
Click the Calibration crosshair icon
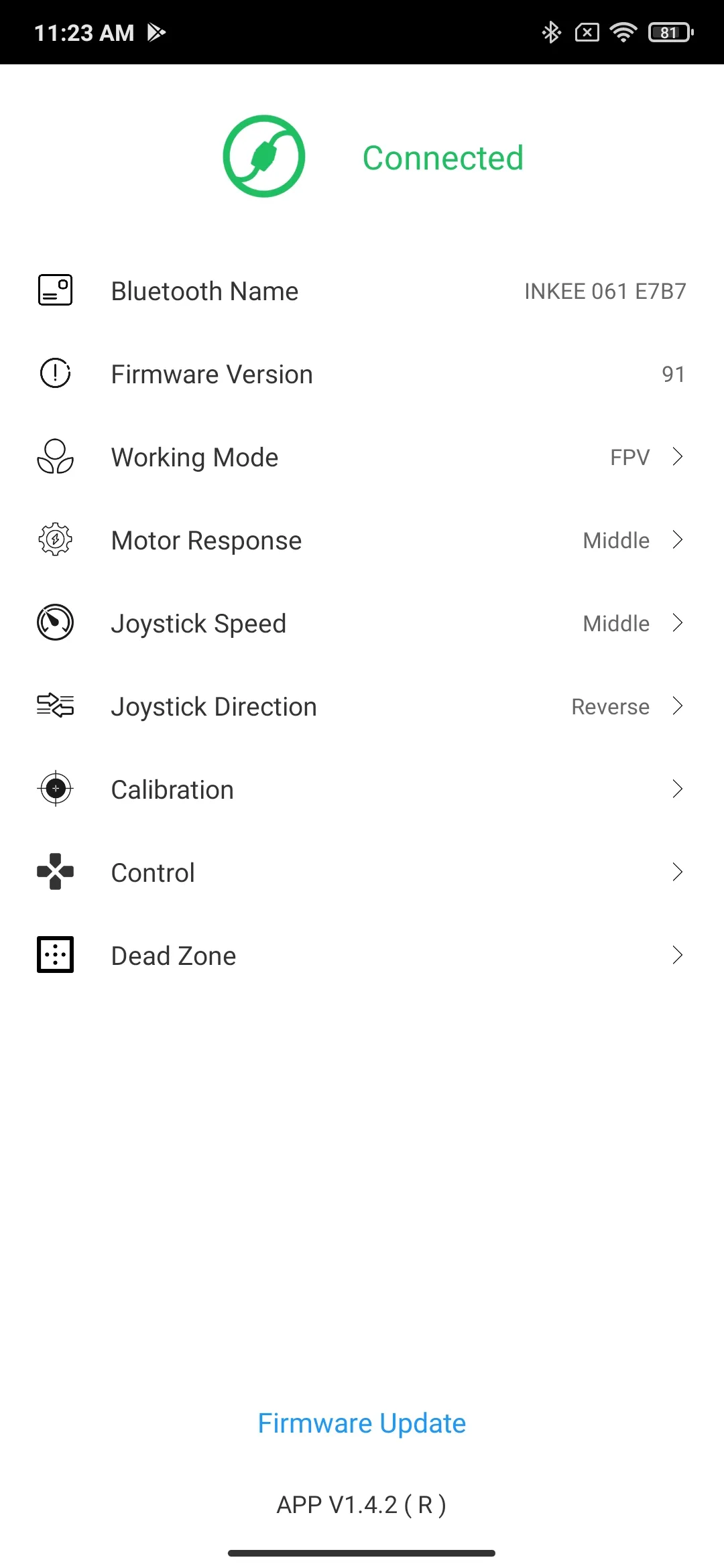click(55, 789)
